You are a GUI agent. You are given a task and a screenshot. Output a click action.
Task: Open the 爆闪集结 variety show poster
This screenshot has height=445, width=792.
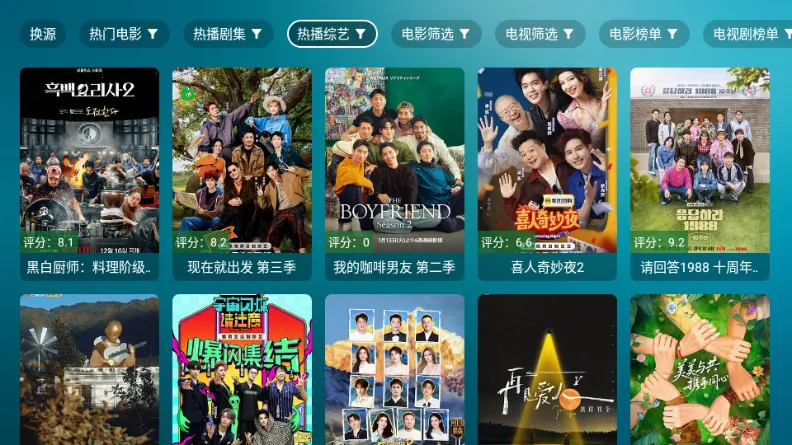242,370
